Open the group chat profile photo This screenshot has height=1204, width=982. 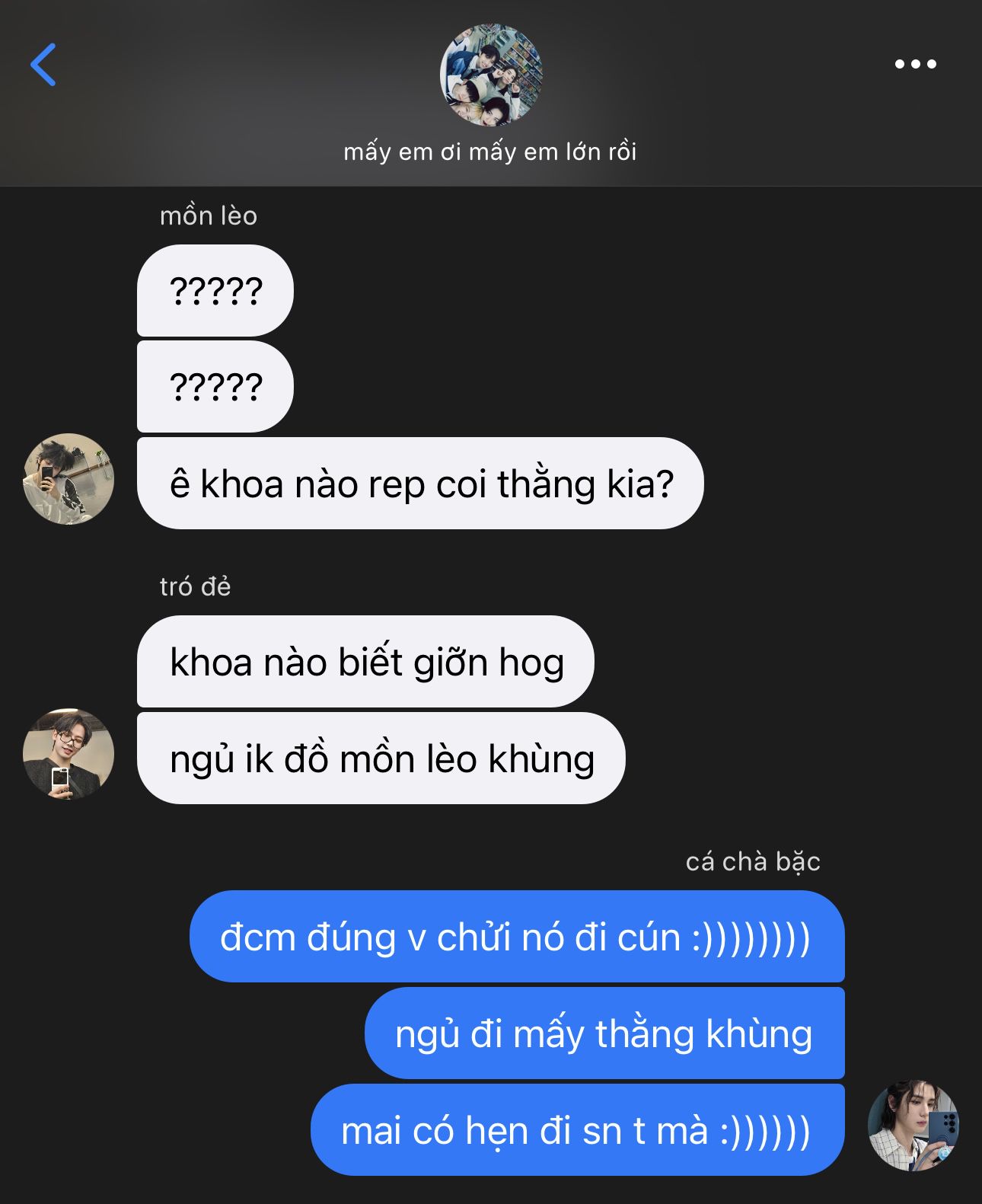[491, 75]
